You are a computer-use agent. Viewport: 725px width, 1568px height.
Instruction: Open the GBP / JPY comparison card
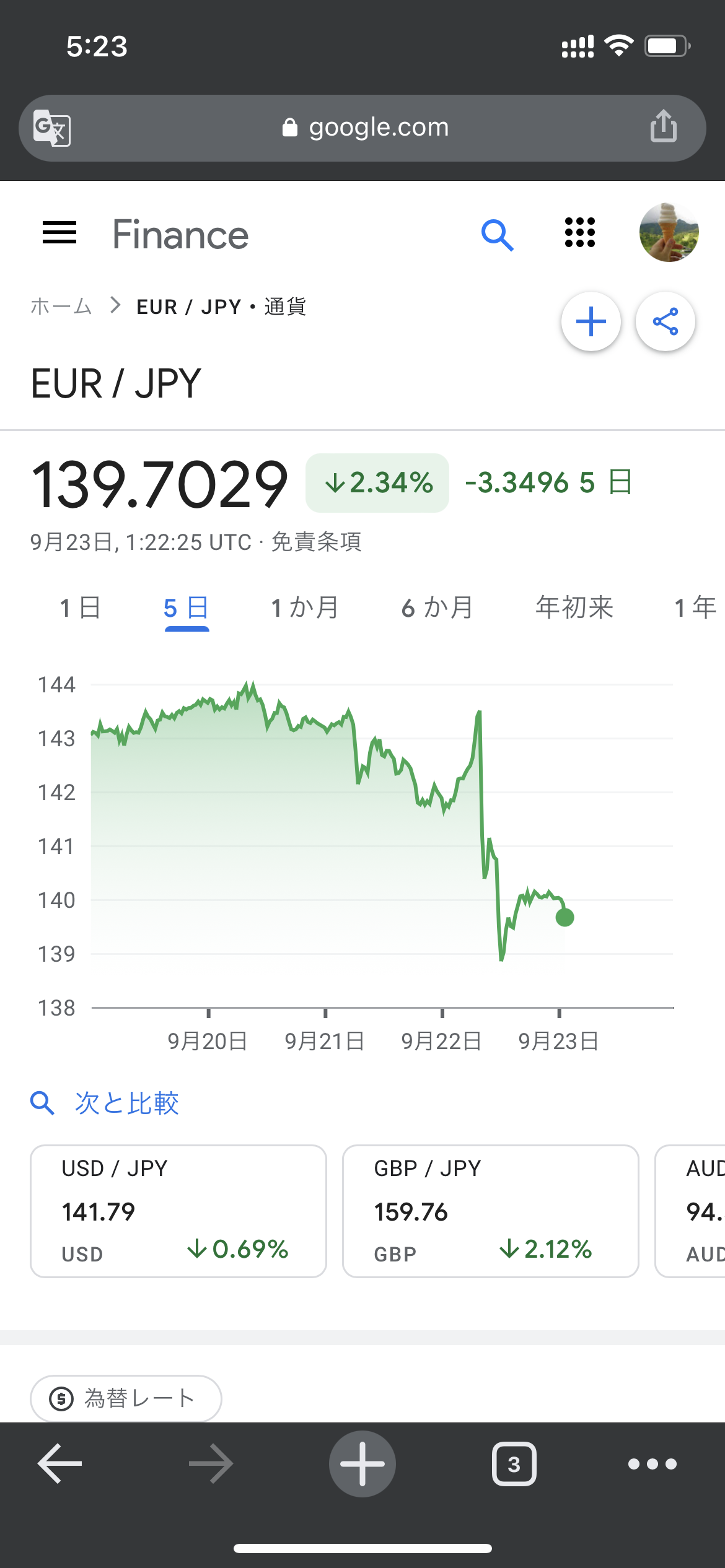[490, 1211]
